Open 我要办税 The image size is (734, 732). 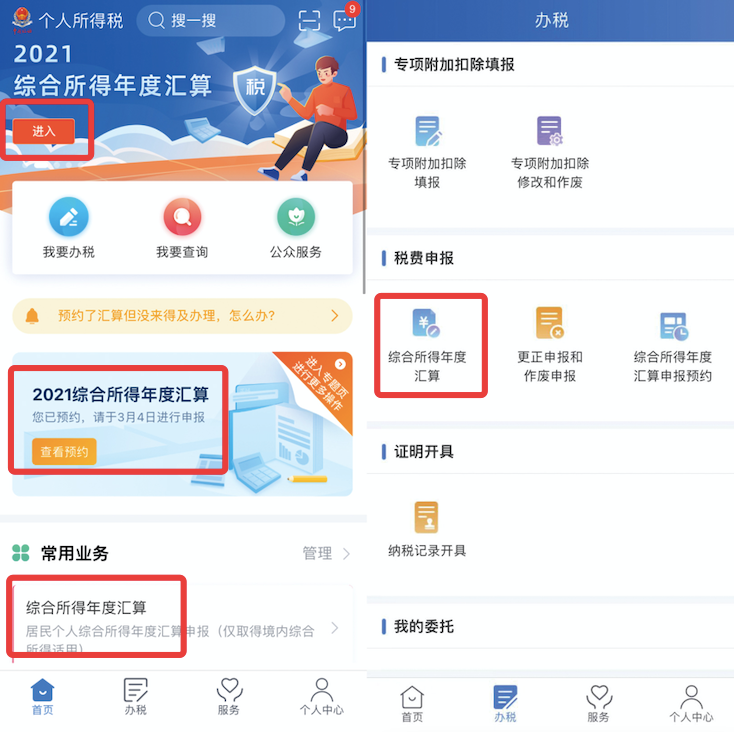click(69, 227)
